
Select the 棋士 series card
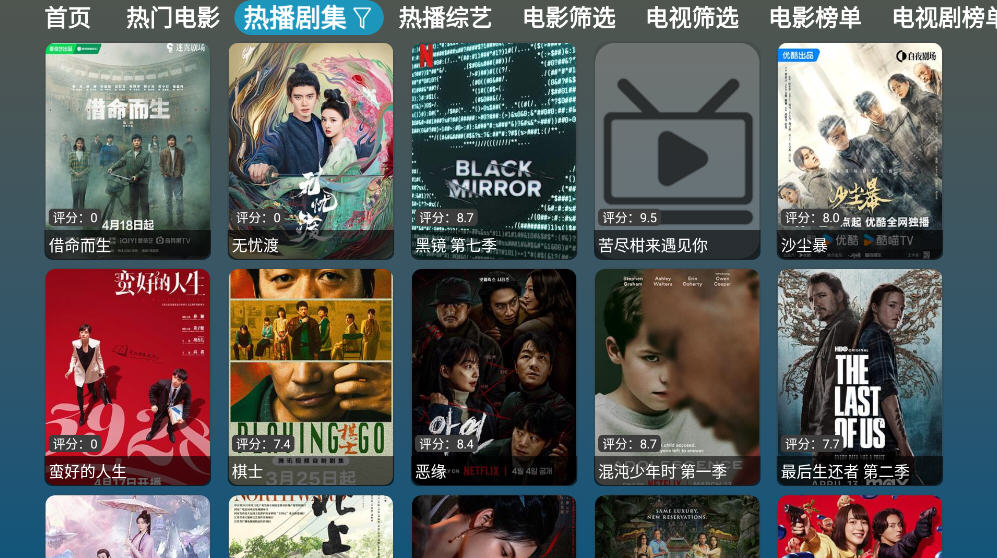point(311,377)
